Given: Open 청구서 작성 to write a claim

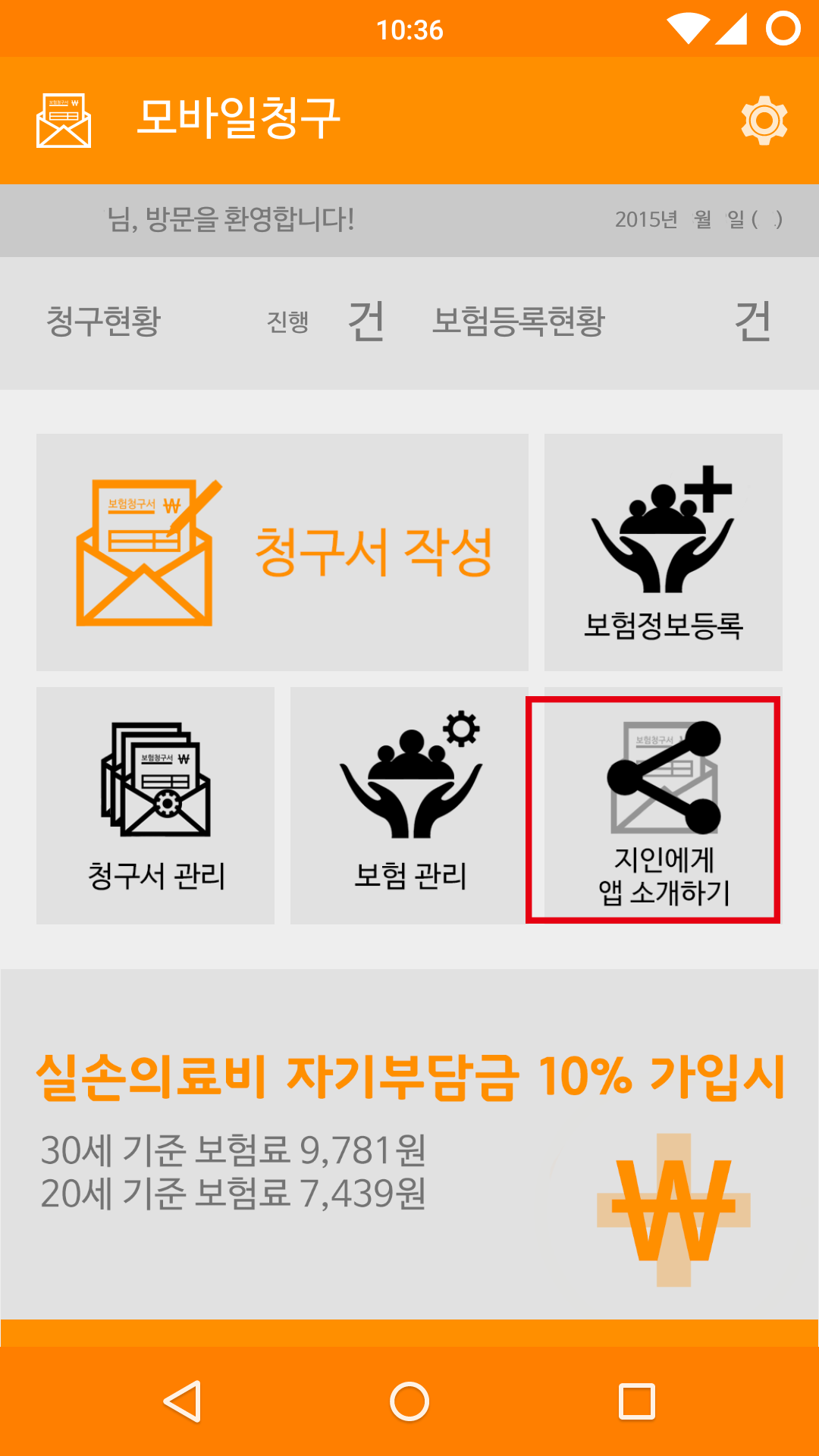Looking at the screenshot, I should tap(282, 552).
